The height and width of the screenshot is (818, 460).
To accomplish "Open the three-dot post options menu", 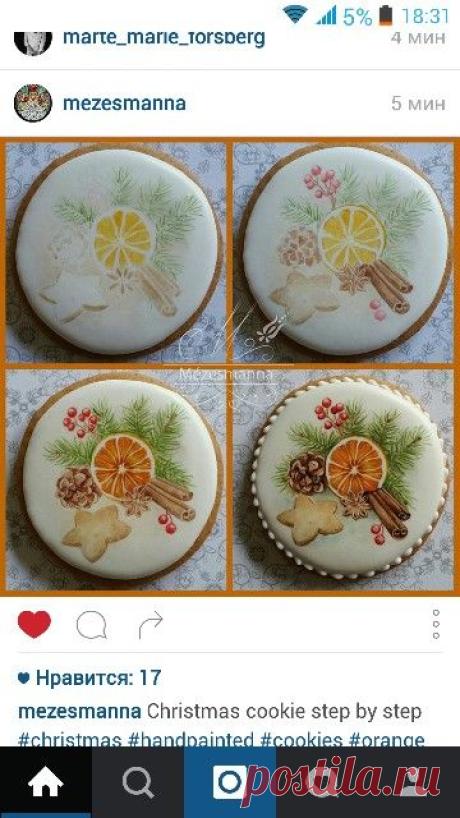I will coord(436,624).
